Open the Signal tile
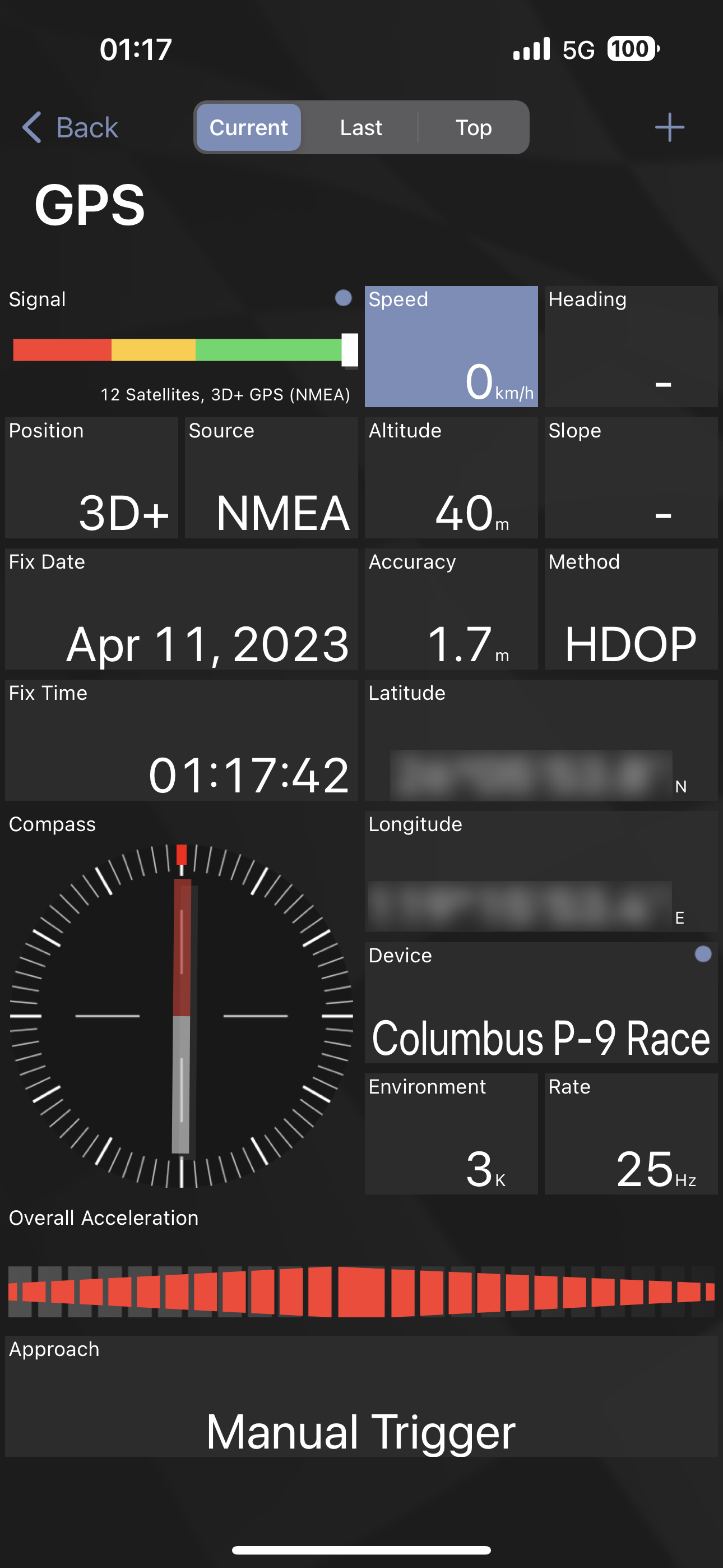723x1568 pixels. click(182, 347)
